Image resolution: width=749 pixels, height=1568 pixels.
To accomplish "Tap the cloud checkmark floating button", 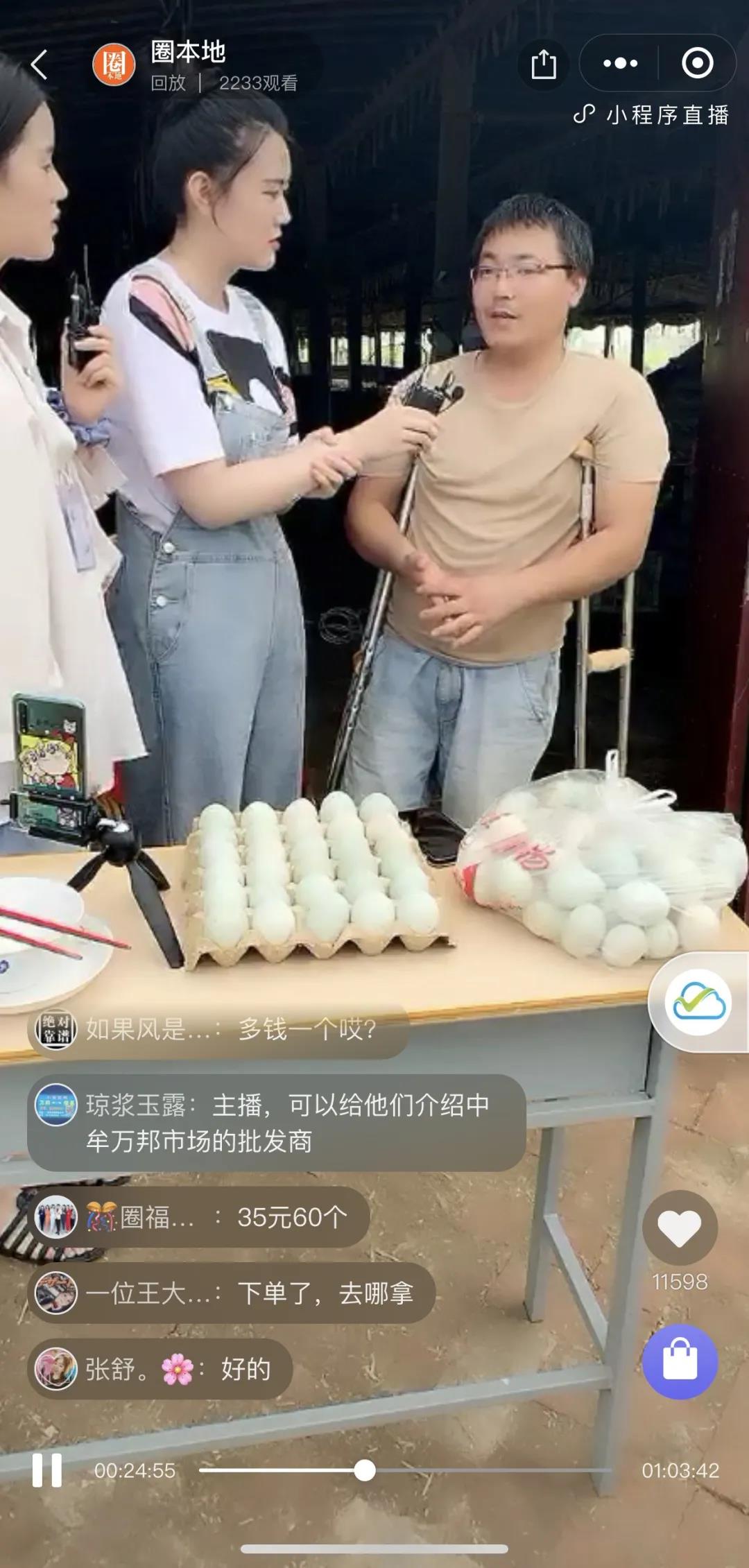I will point(698,1002).
